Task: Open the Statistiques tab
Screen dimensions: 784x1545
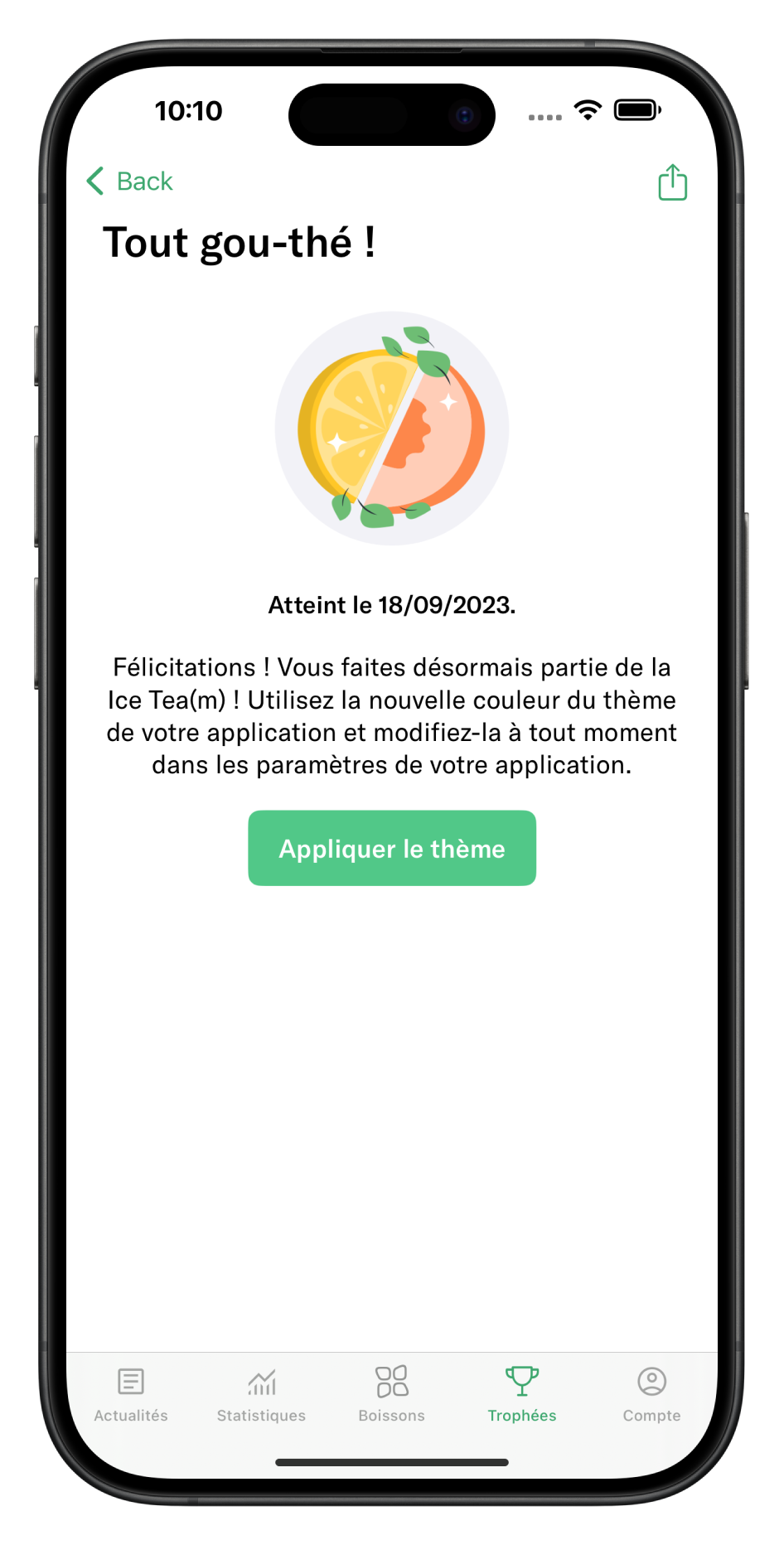Action: 261,1394
